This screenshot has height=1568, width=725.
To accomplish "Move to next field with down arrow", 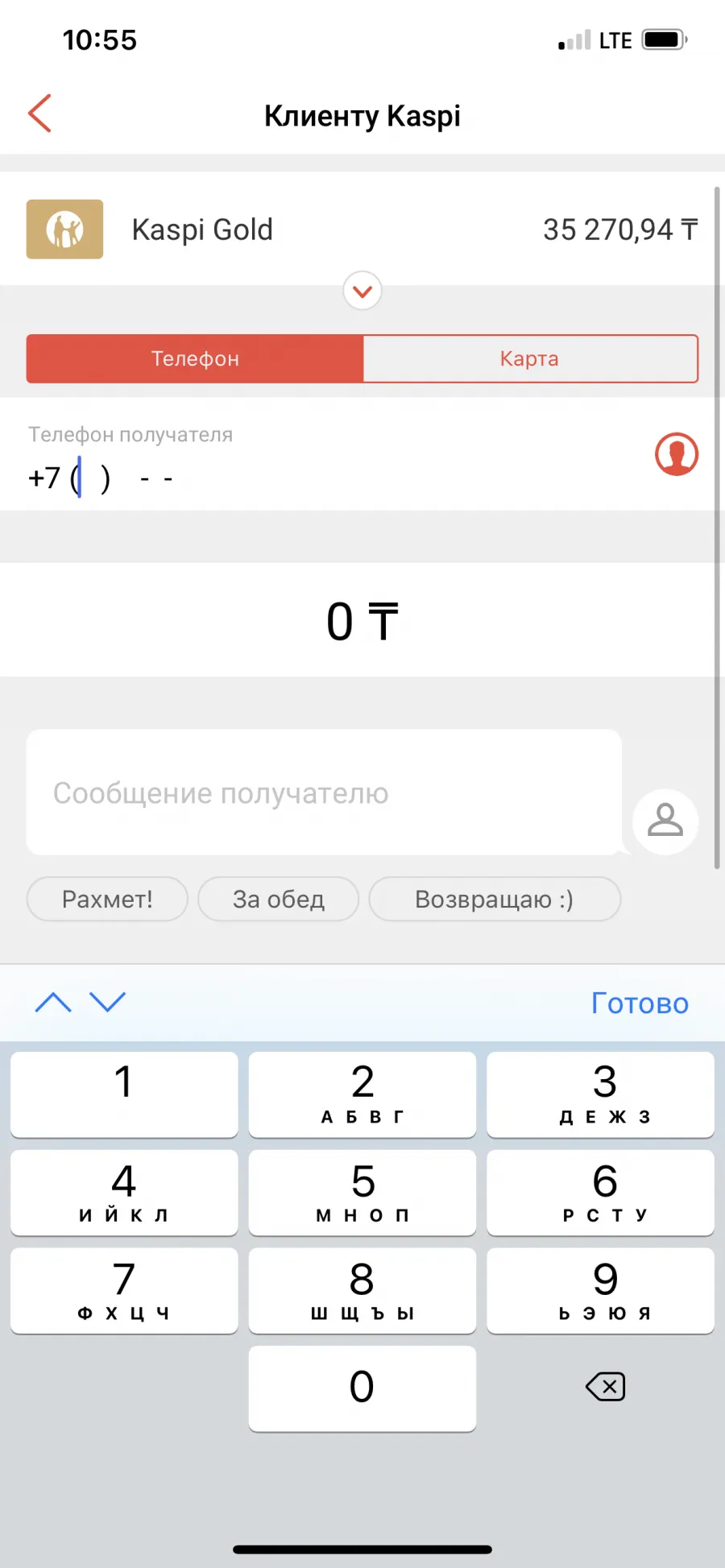I will point(108,1003).
